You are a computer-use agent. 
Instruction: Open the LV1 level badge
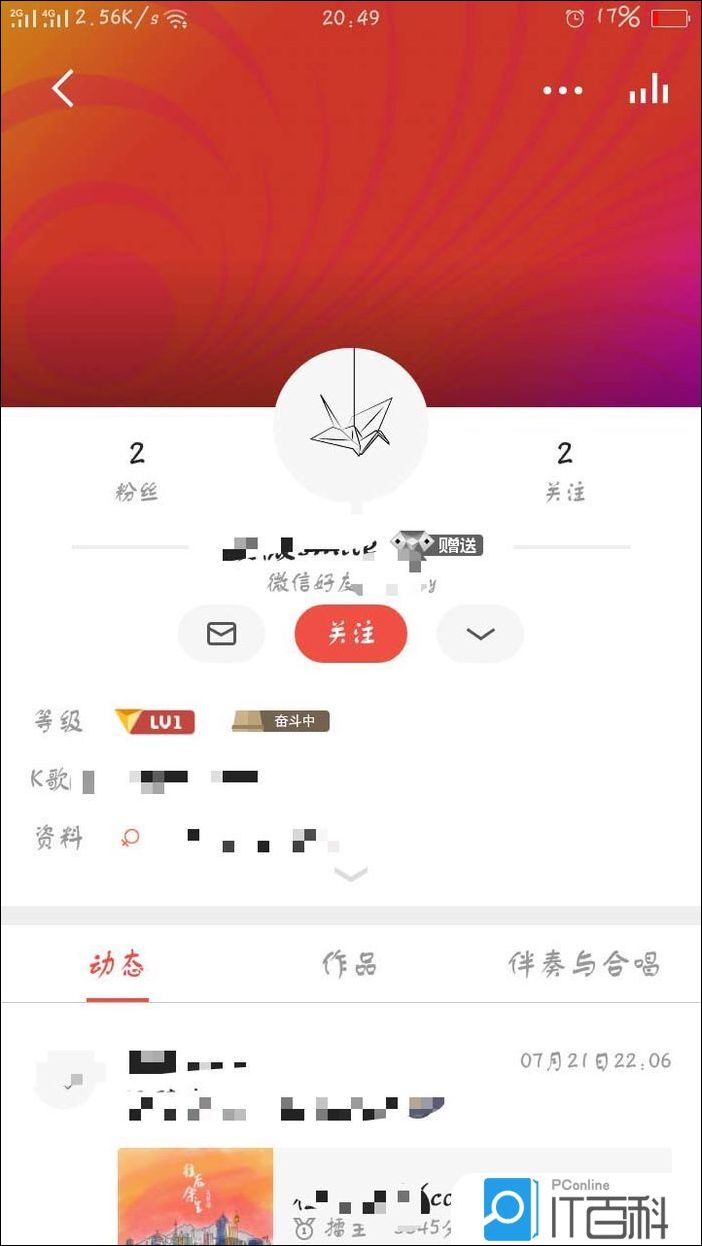pyautogui.click(x=154, y=721)
